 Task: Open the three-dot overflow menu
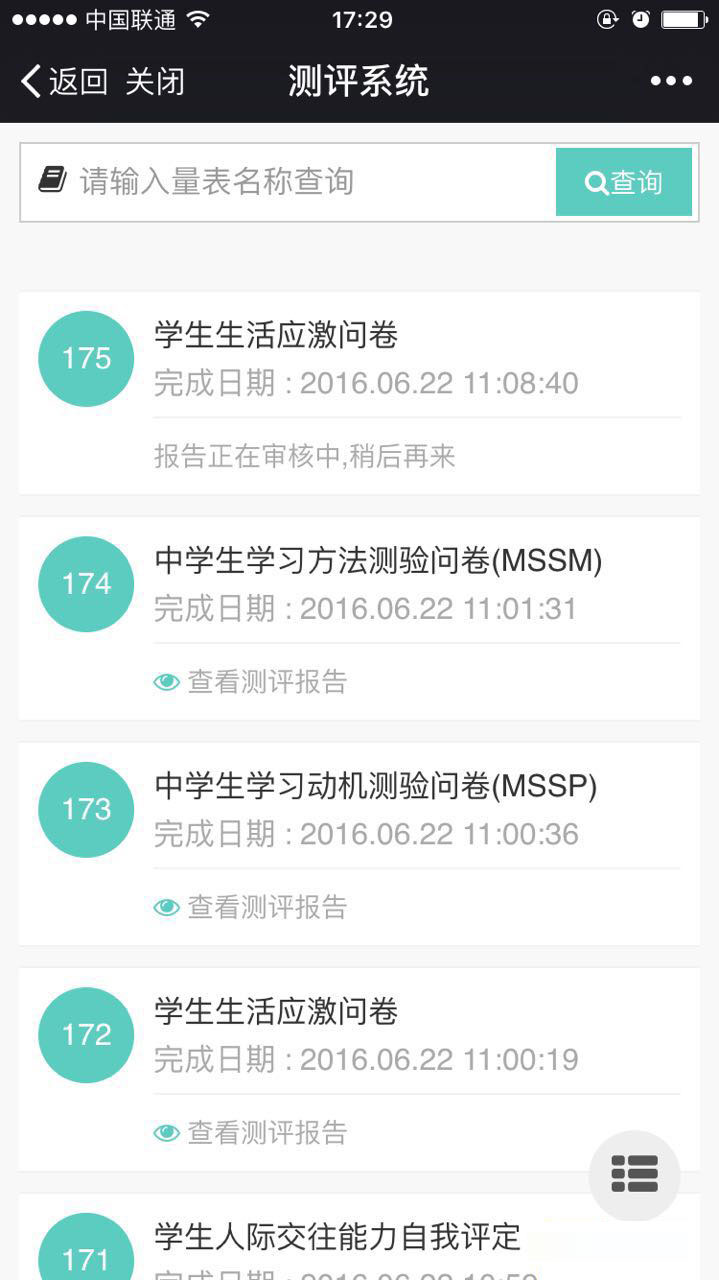[x=671, y=81]
